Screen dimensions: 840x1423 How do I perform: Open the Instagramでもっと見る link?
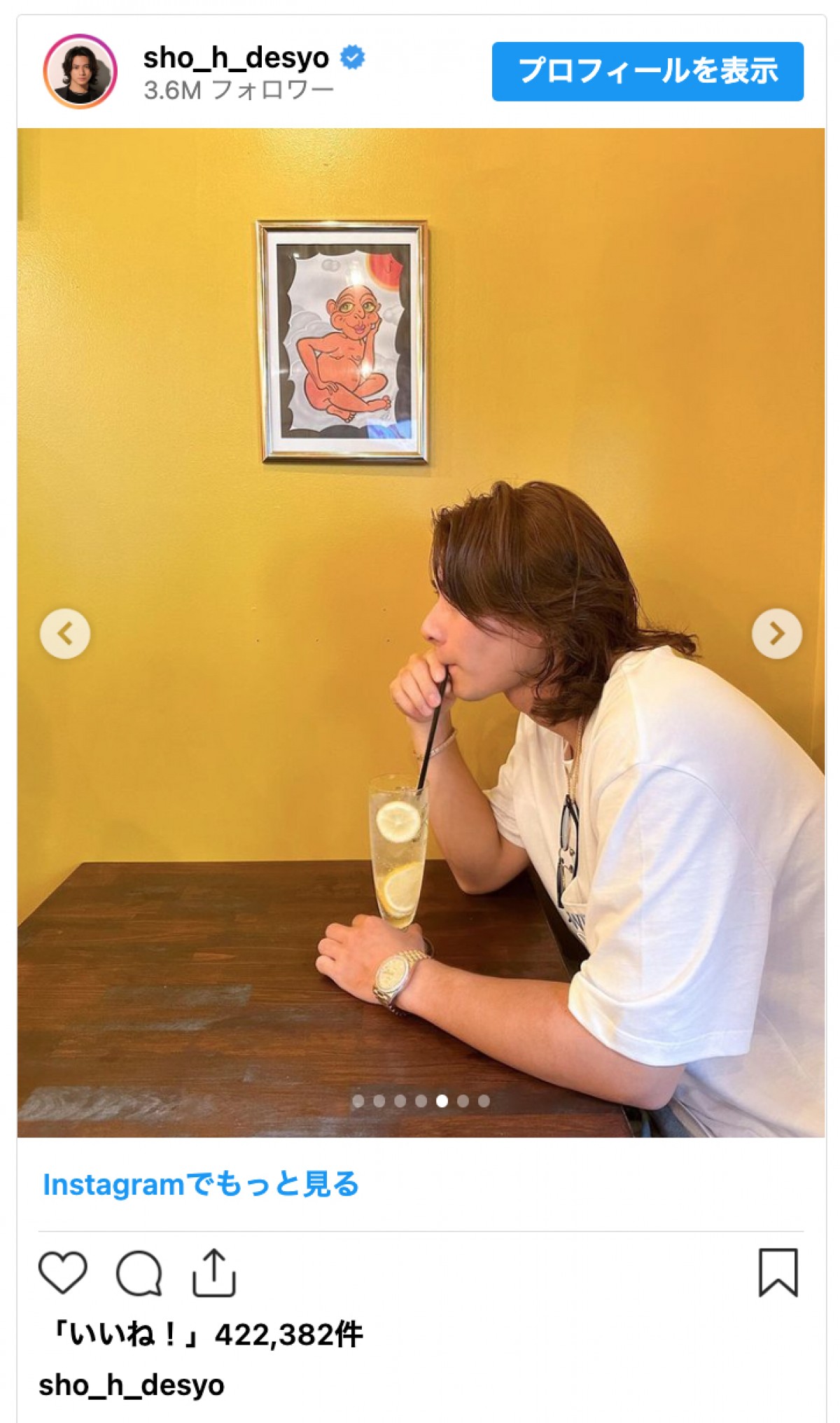(201, 1185)
